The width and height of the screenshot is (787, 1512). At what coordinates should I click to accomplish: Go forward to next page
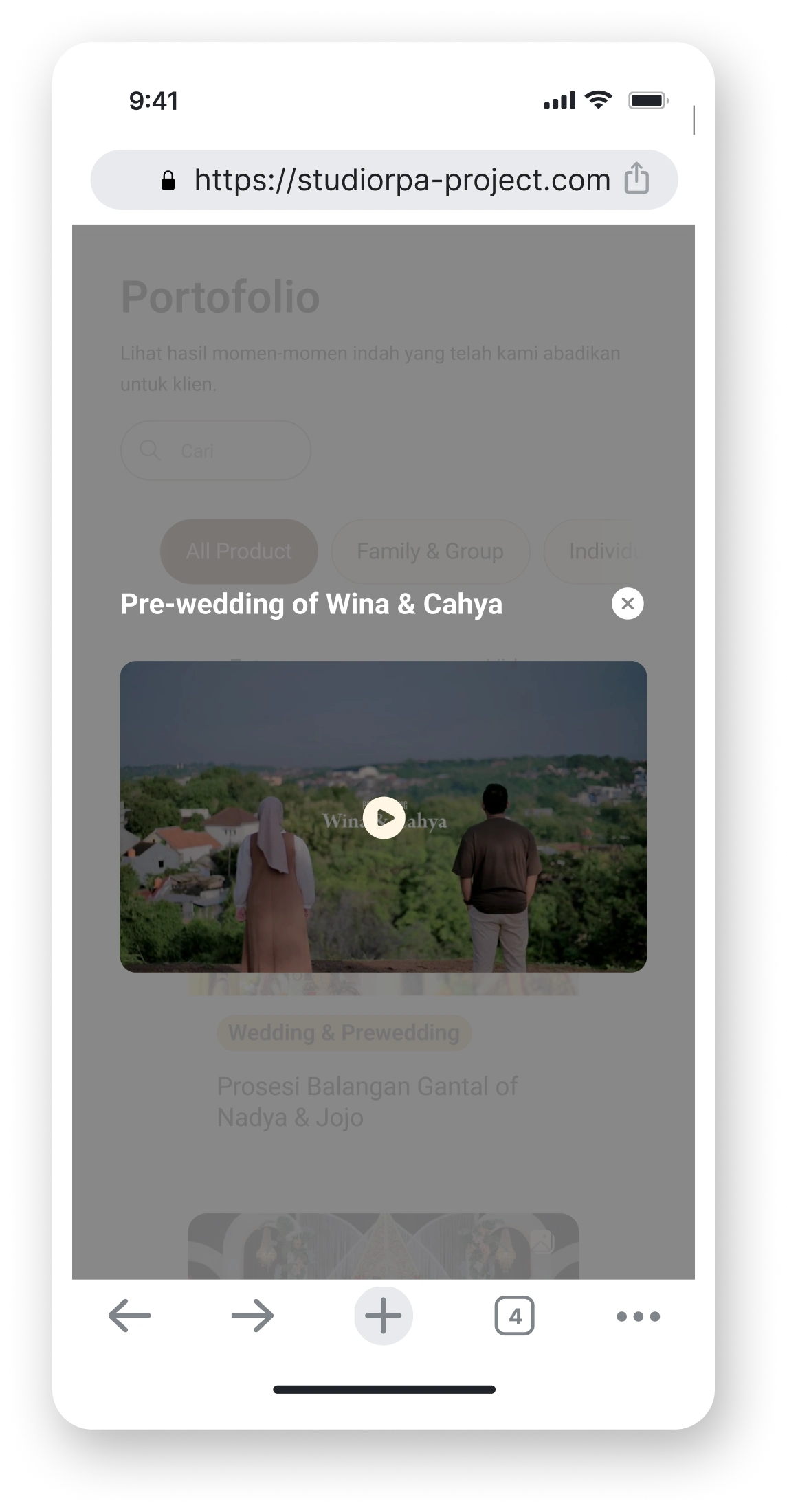coord(253,1316)
